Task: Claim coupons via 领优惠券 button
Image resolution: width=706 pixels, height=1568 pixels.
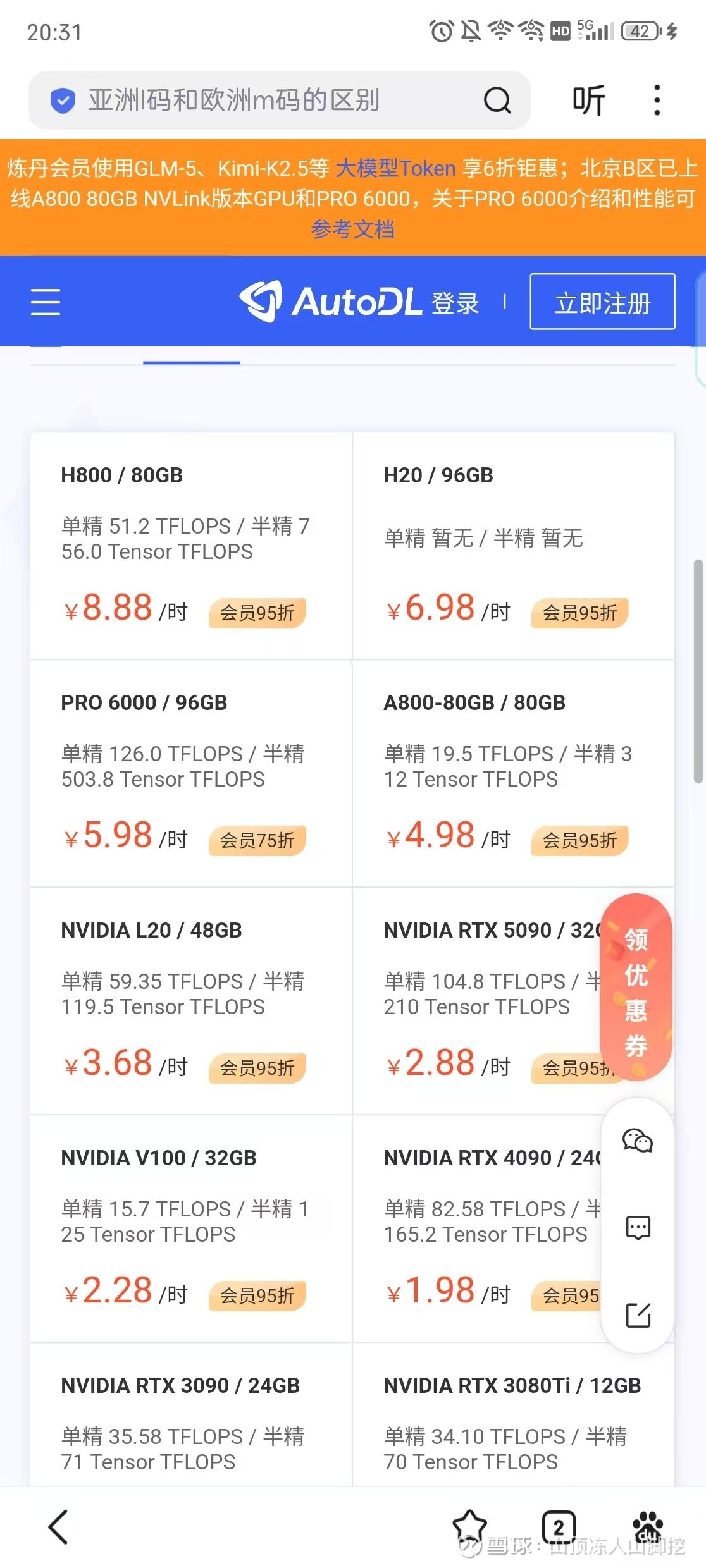Action: (x=636, y=987)
